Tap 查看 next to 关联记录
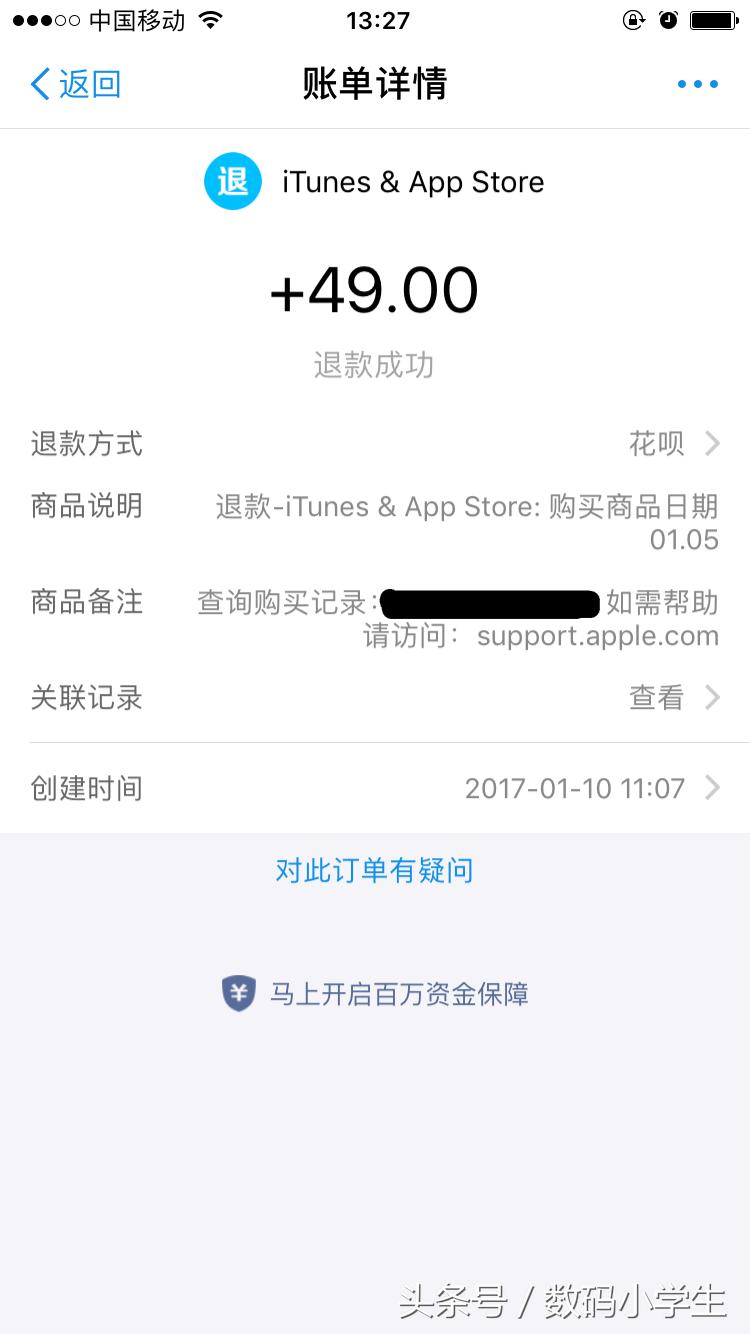This screenshot has width=750, height=1334. tap(656, 697)
